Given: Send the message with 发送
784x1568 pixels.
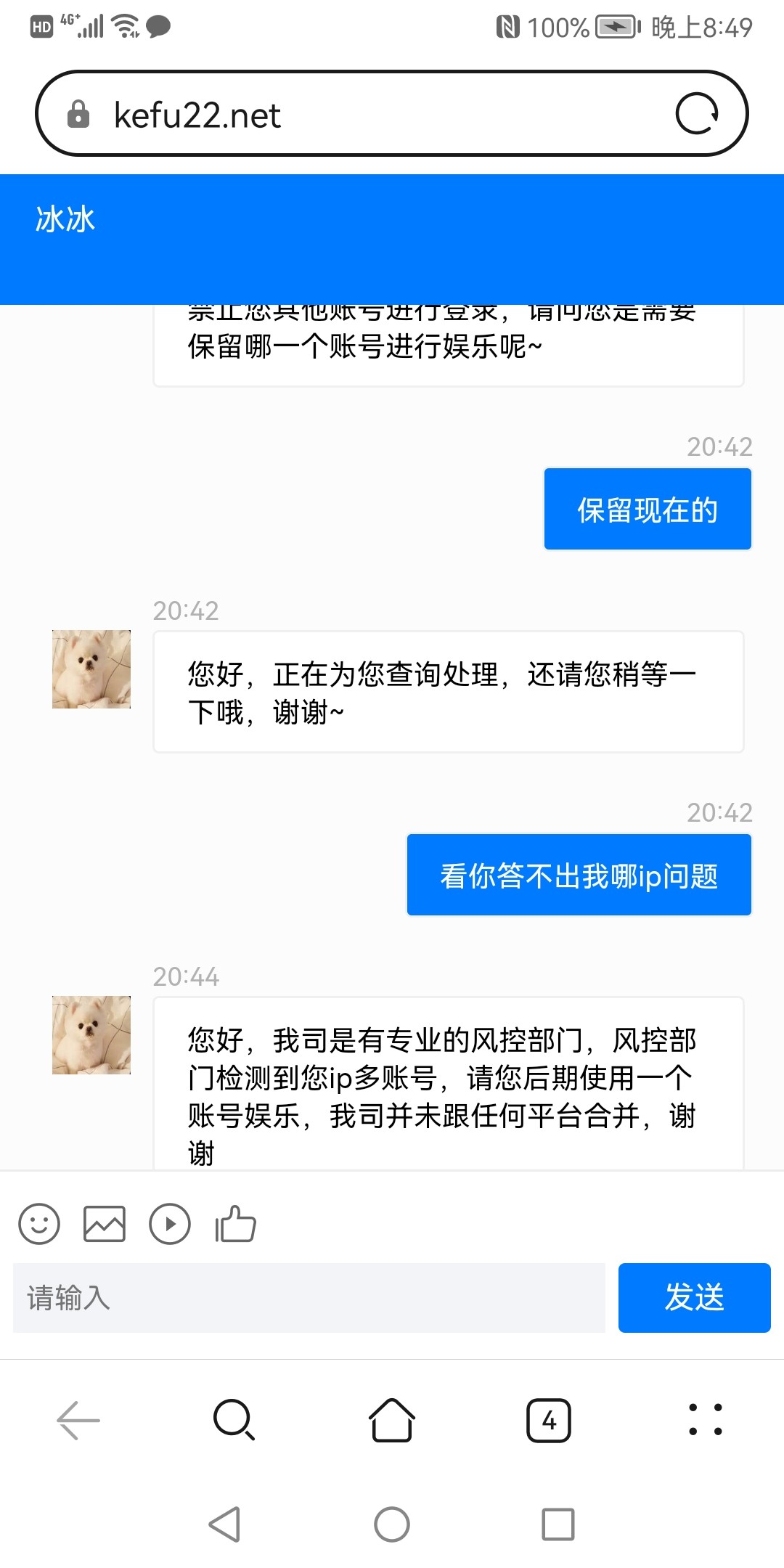Looking at the screenshot, I should click(694, 1297).
